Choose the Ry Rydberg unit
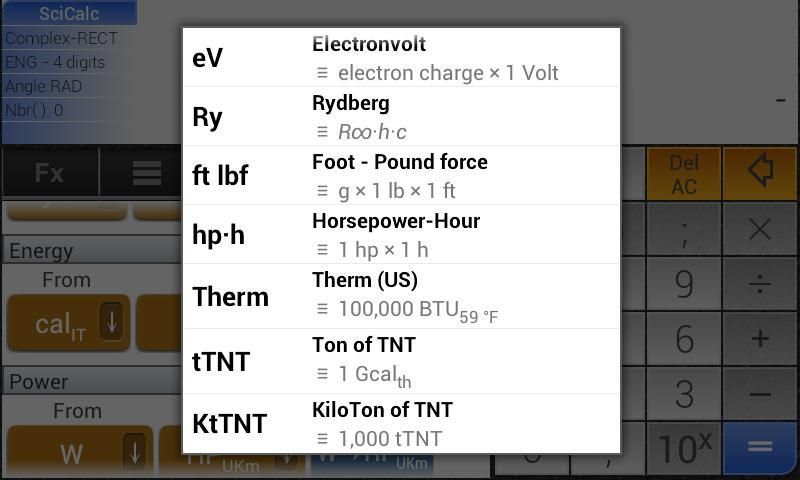Image resolution: width=800 pixels, height=480 pixels. tap(400, 117)
